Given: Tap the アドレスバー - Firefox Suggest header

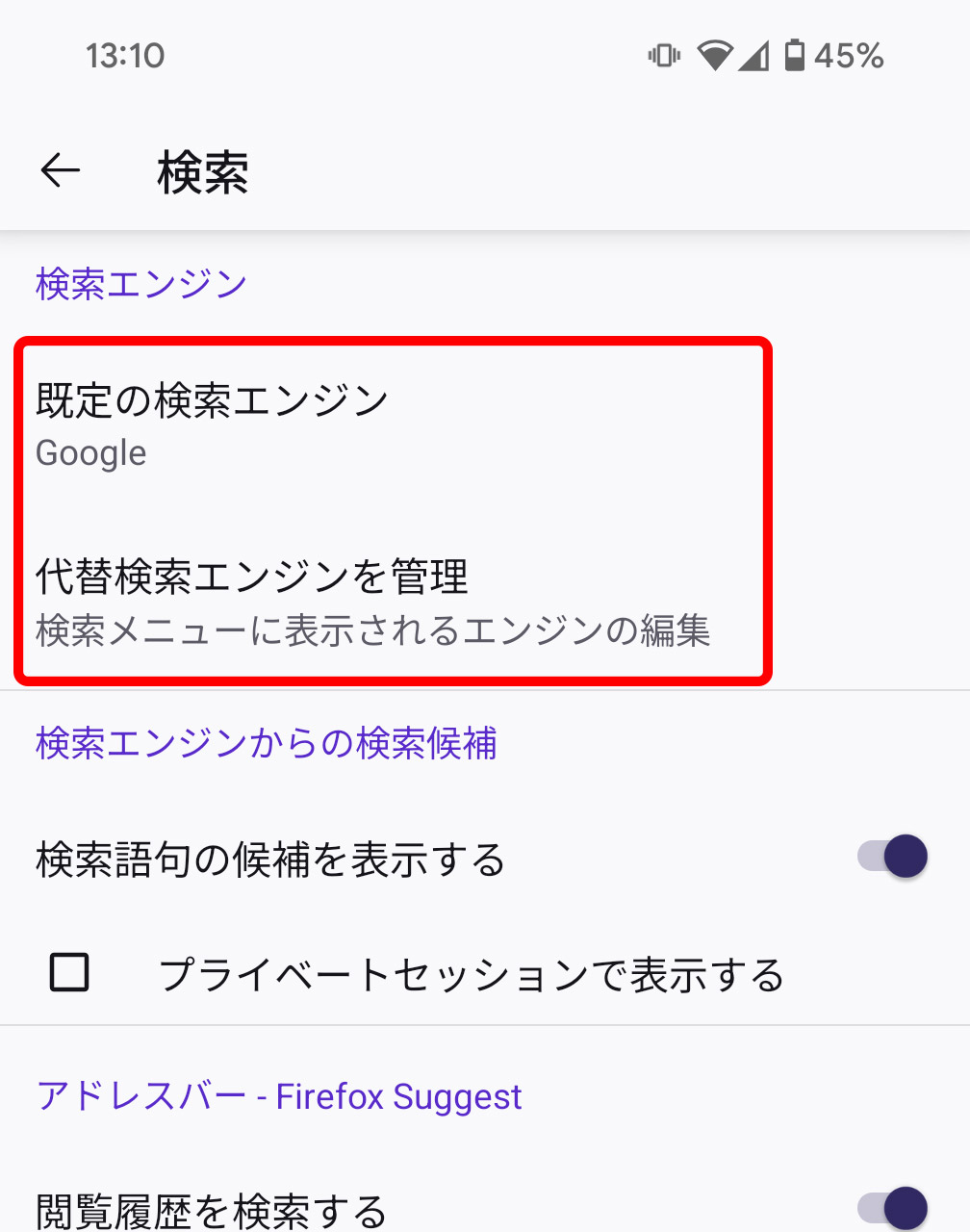Looking at the screenshot, I should [277, 1096].
